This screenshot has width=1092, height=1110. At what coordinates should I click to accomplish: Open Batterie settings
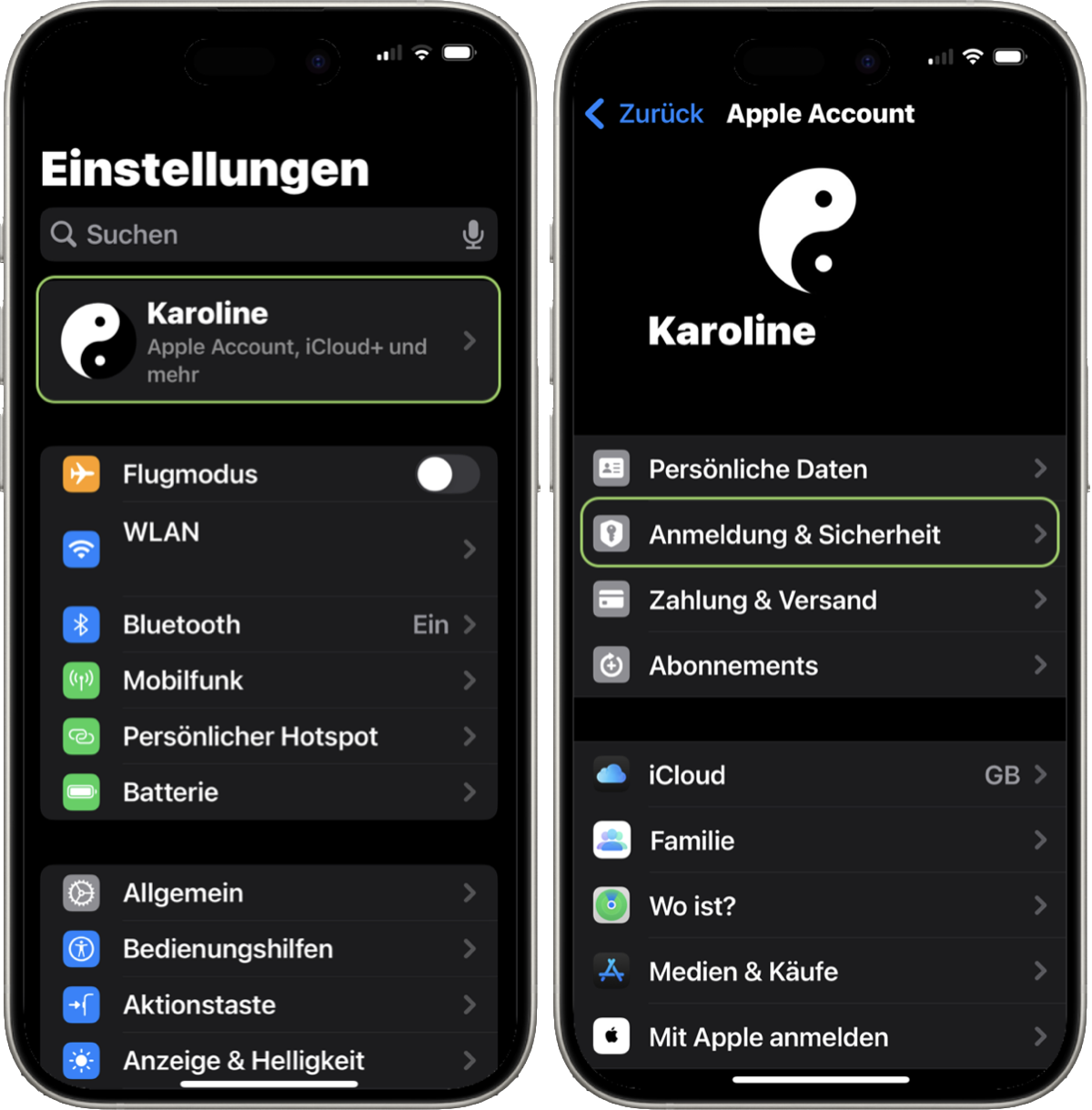tap(268, 792)
